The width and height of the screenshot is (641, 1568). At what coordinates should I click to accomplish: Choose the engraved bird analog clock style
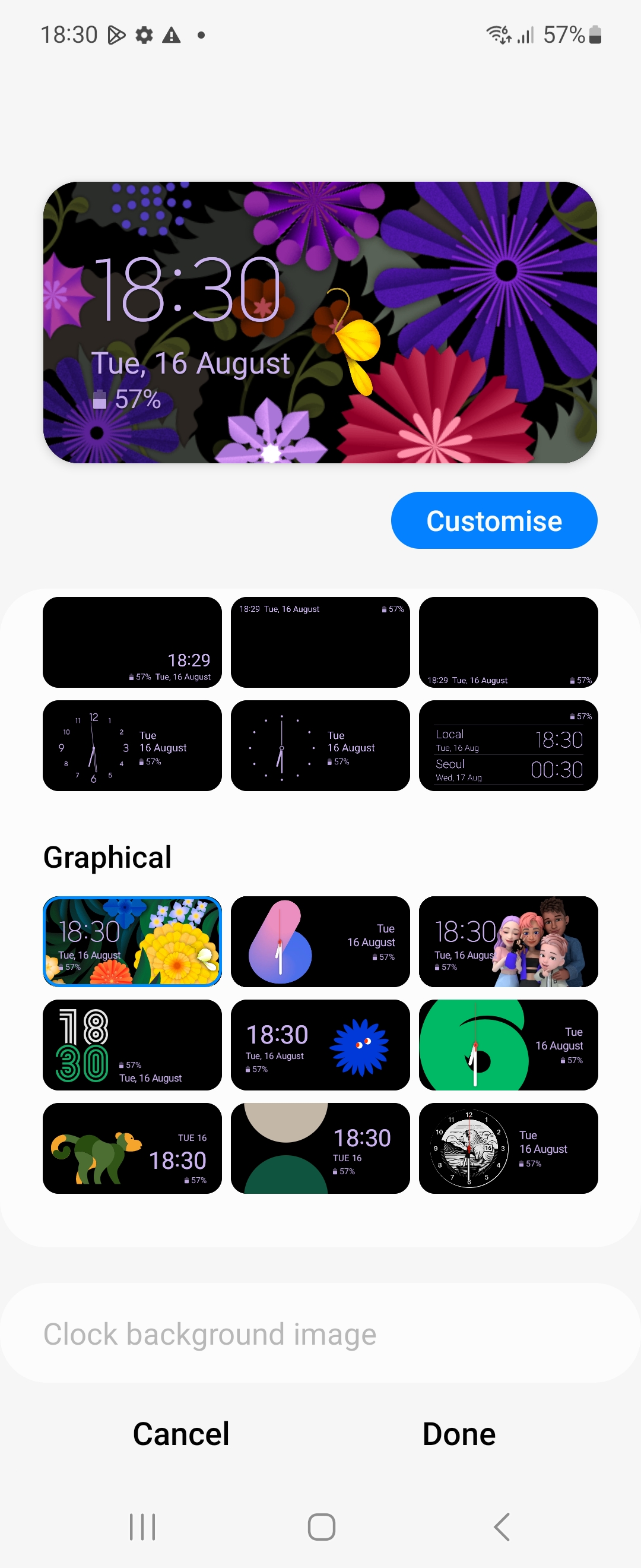click(509, 1148)
